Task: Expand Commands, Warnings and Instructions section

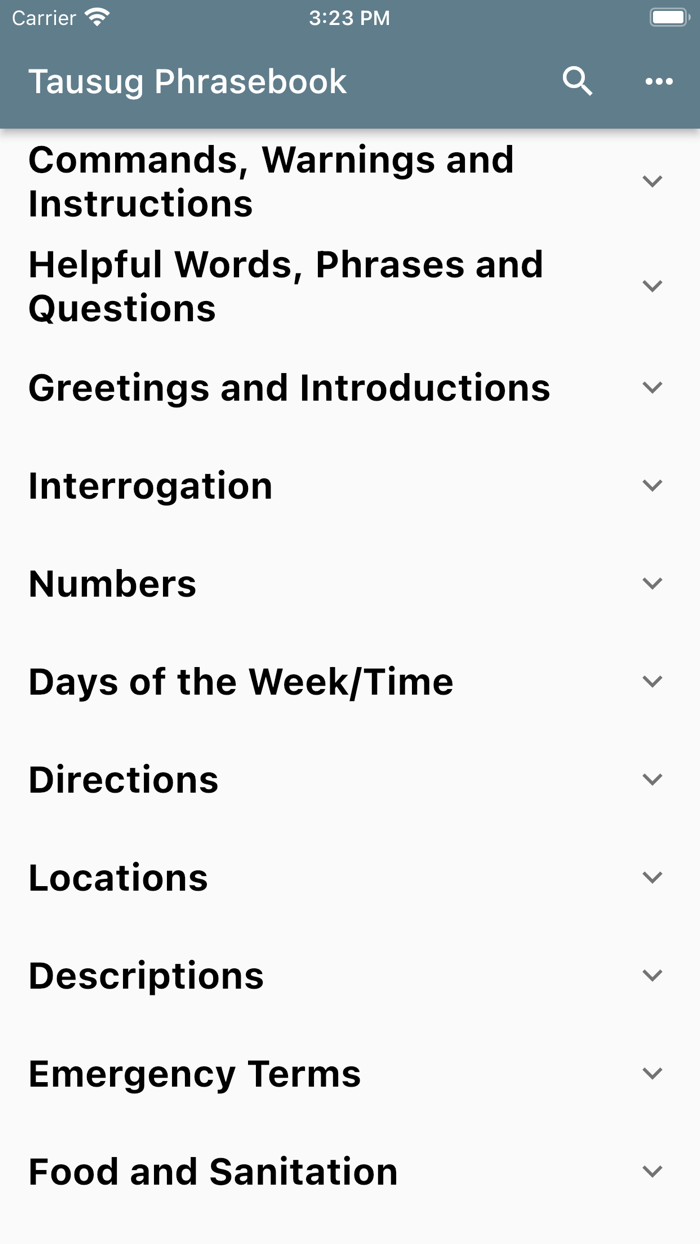Action: tap(652, 181)
